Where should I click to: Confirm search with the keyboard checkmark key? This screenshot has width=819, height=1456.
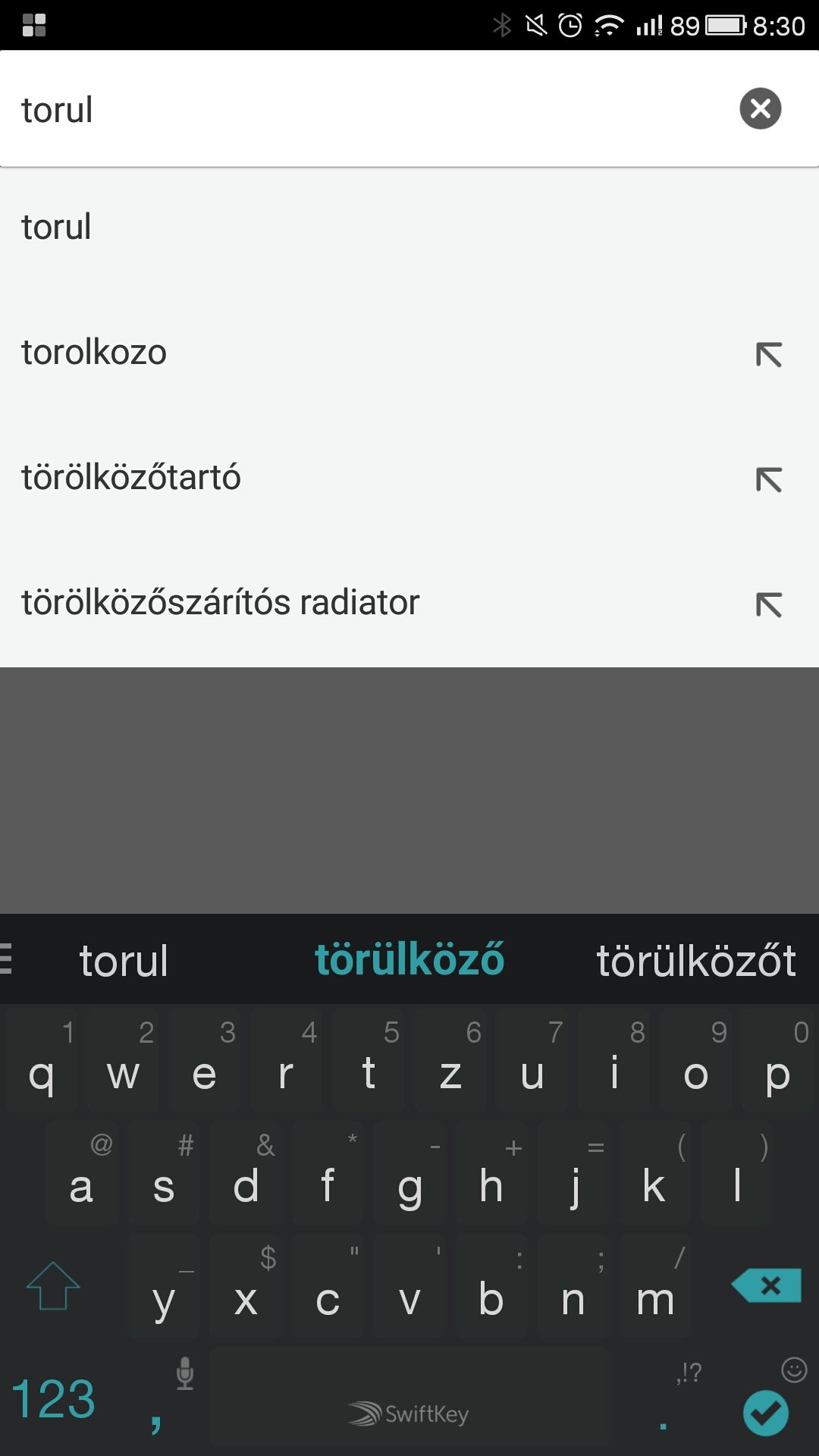coord(766,1413)
